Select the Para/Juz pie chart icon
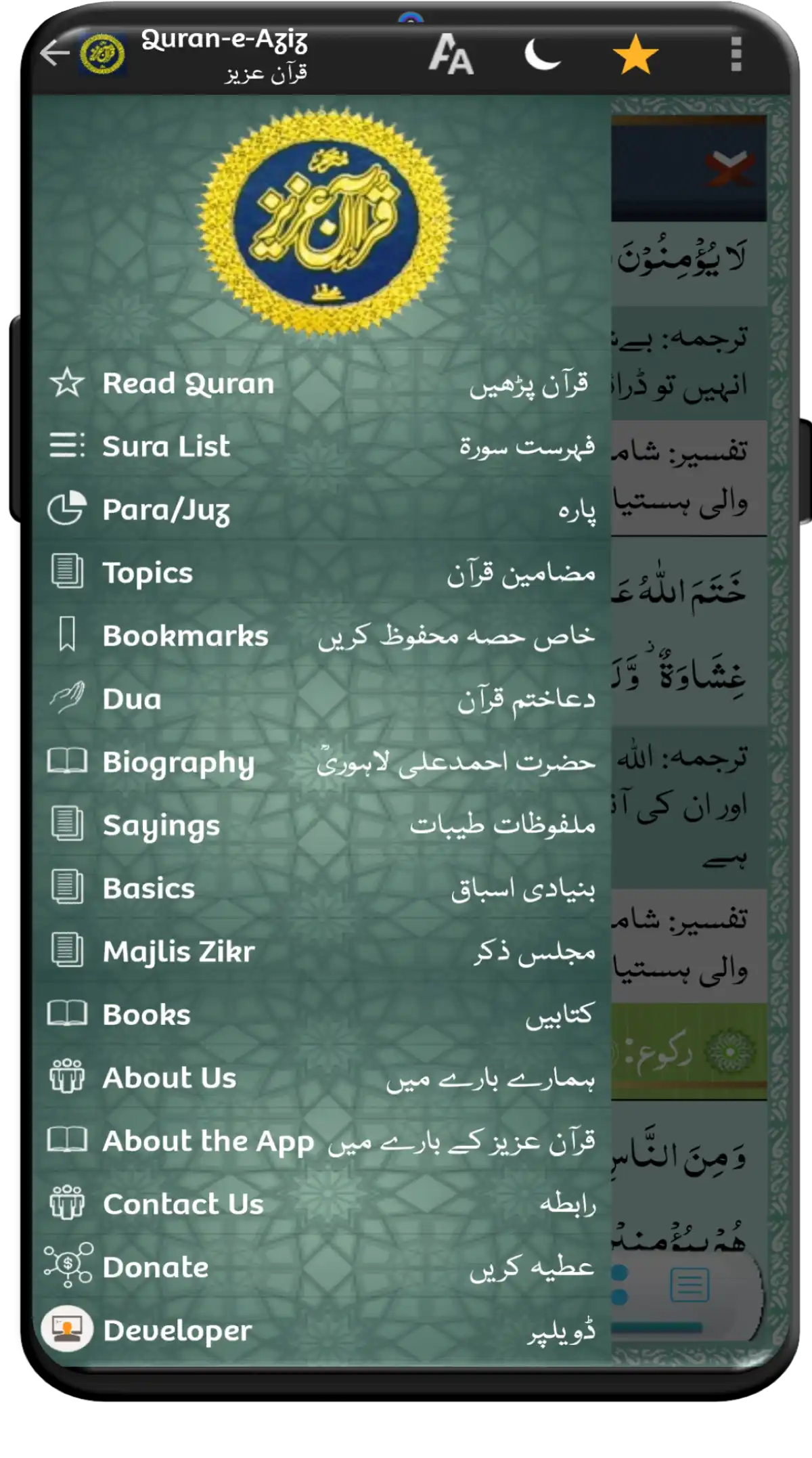 pos(67,508)
